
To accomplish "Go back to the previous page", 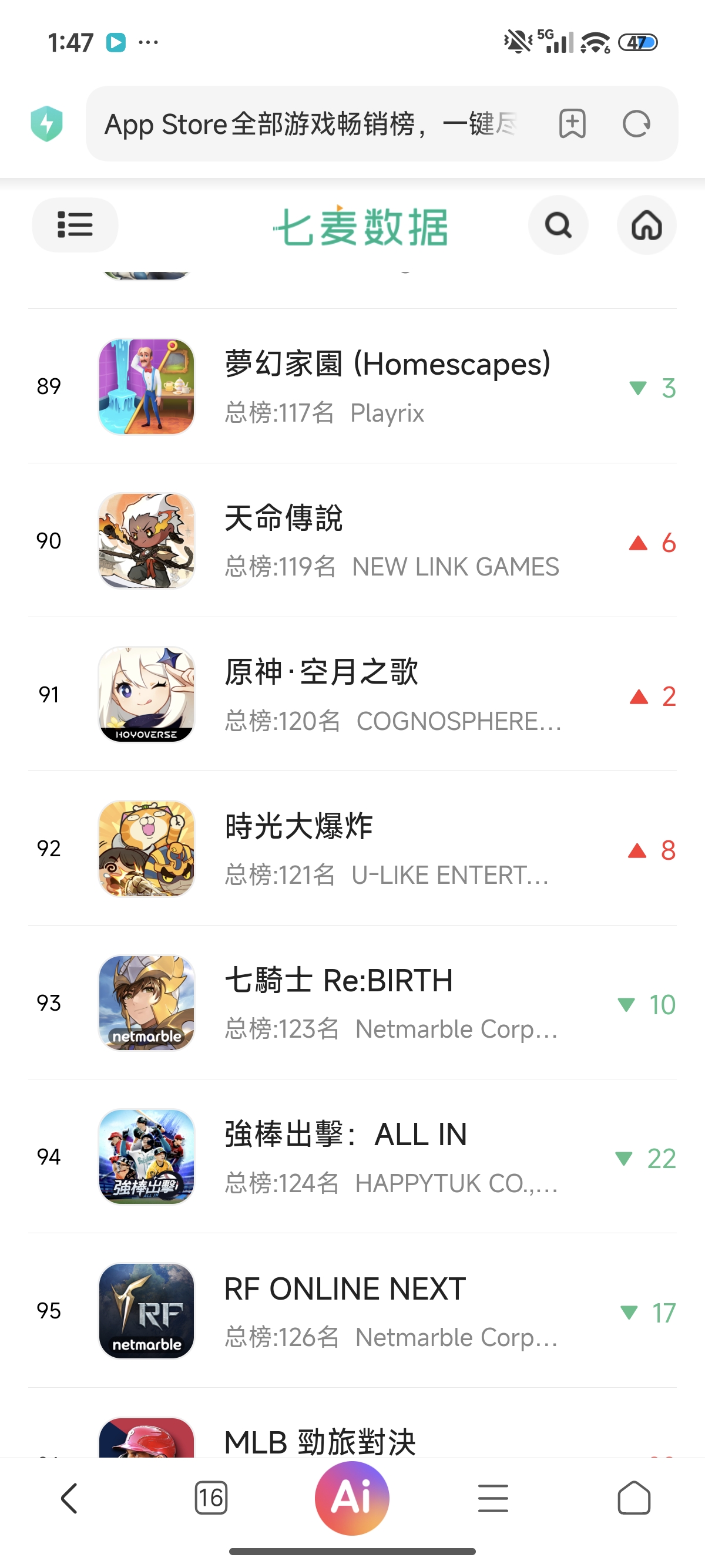I will (x=69, y=1498).
